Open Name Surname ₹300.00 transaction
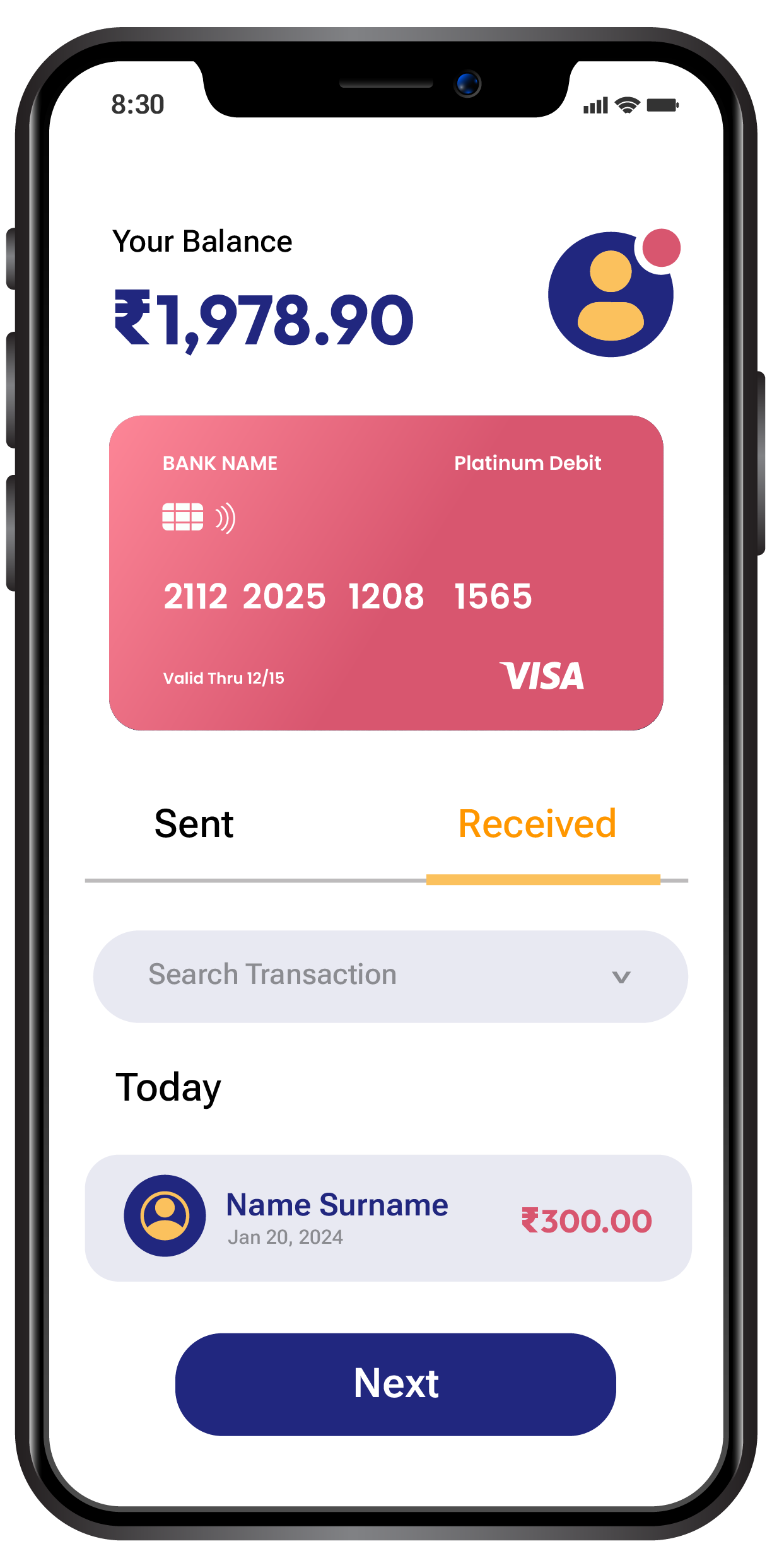772x1568 pixels. click(x=388, y=1218)
